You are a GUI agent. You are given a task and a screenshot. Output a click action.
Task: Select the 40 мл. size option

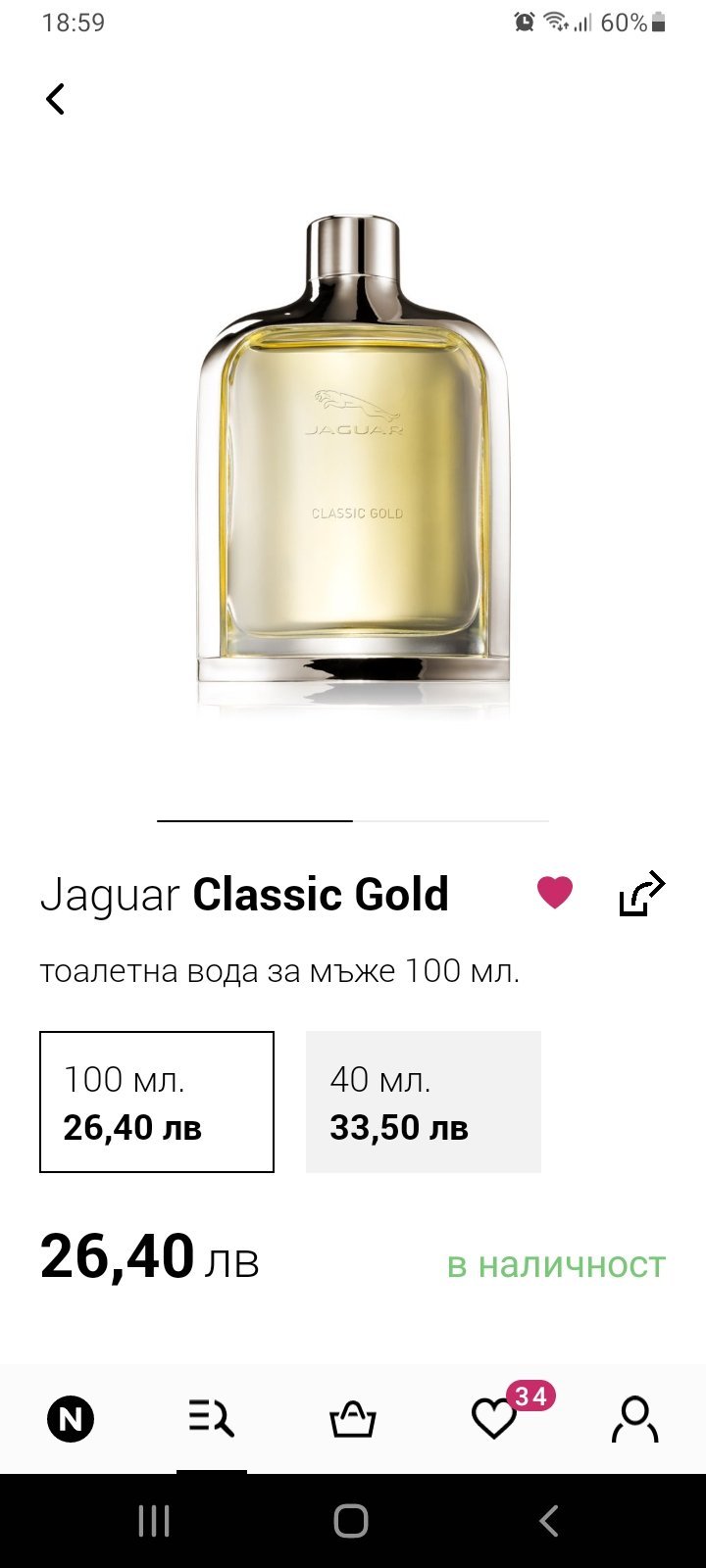tap(423, 1102)
